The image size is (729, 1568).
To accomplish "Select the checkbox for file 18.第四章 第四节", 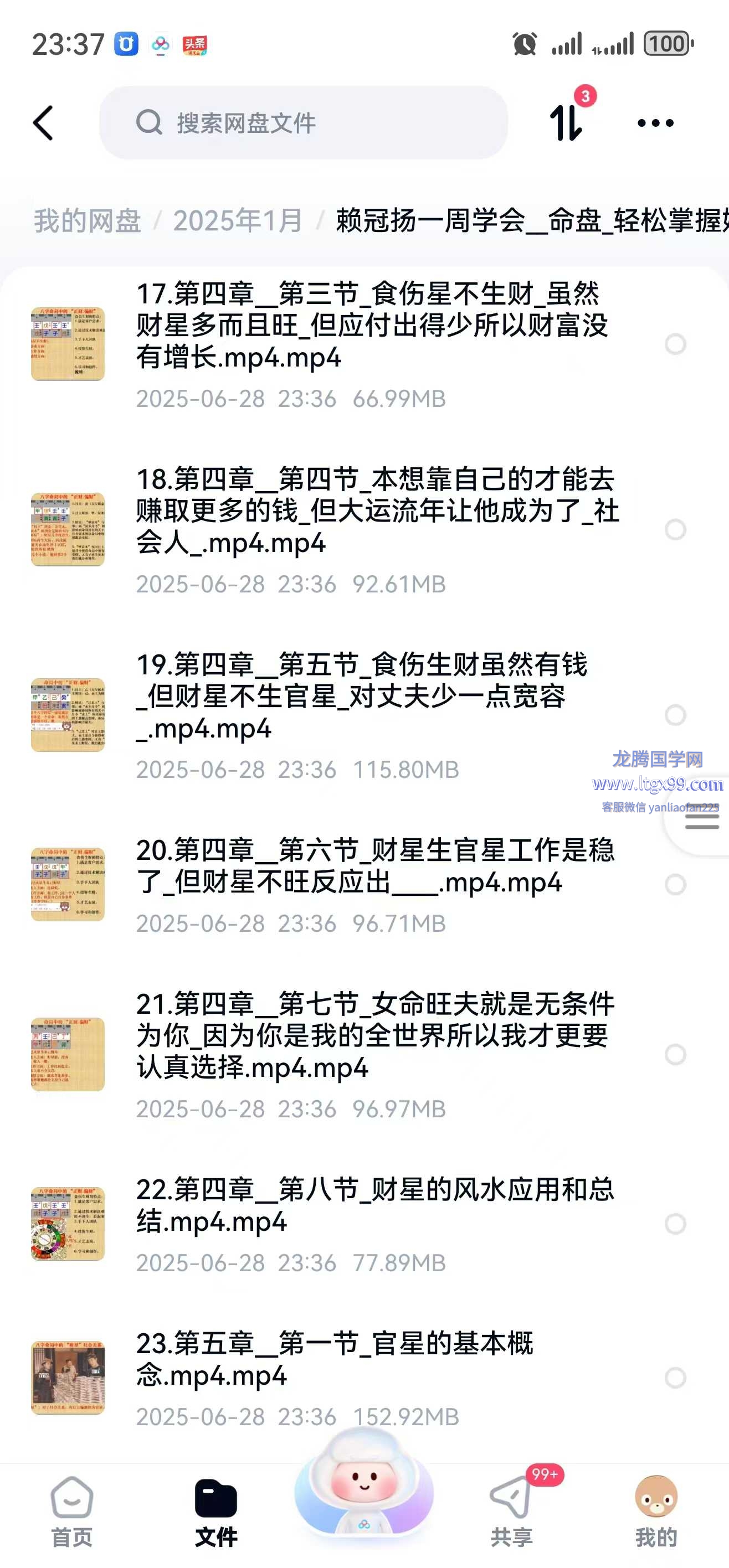I will pyautogui.click(x=675, y=529).
